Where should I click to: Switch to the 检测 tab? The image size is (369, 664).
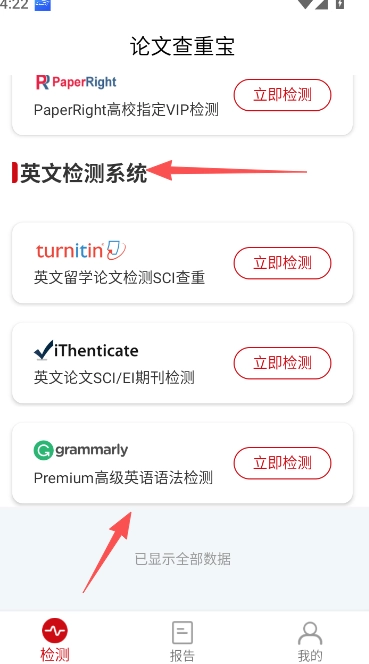click(x=55, y=639)
